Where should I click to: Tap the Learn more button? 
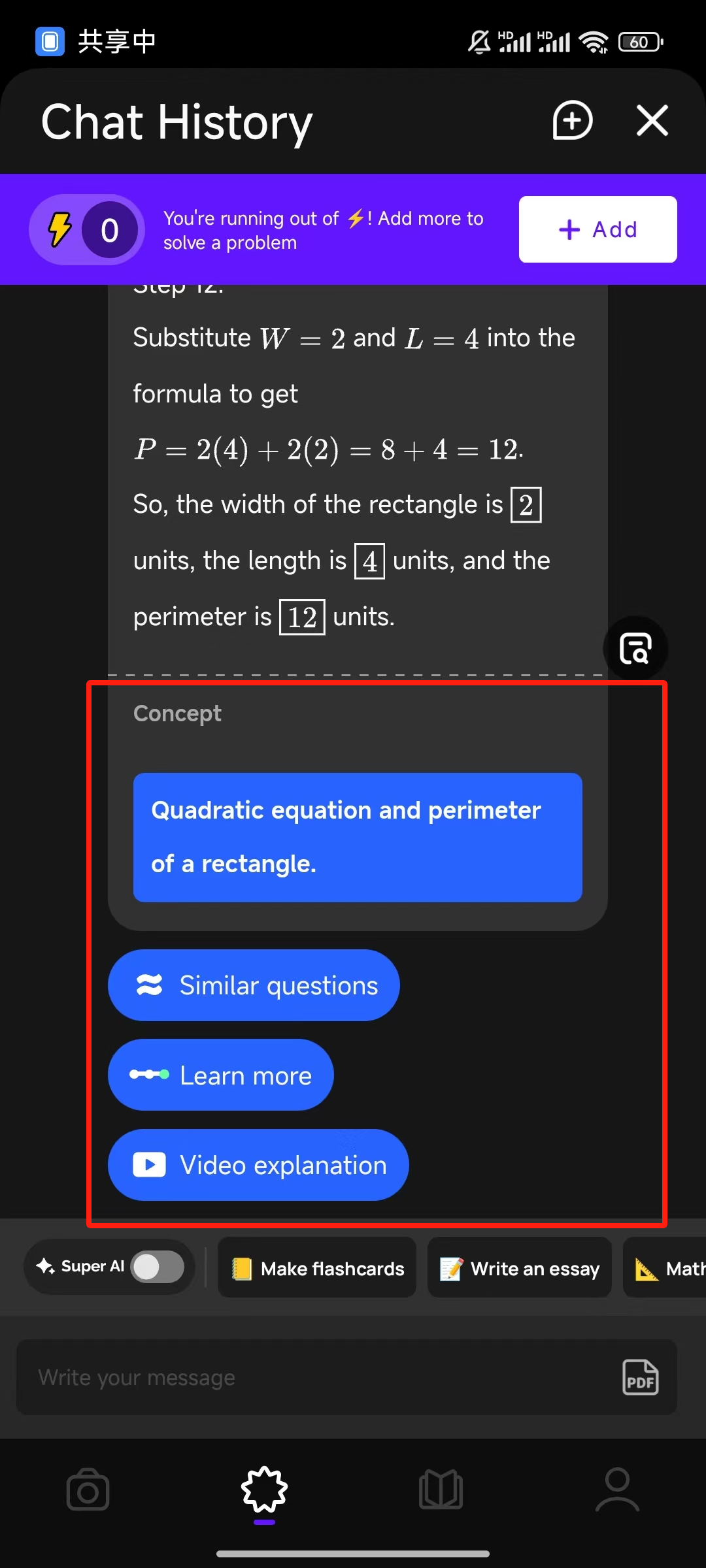coord(221,1075)
